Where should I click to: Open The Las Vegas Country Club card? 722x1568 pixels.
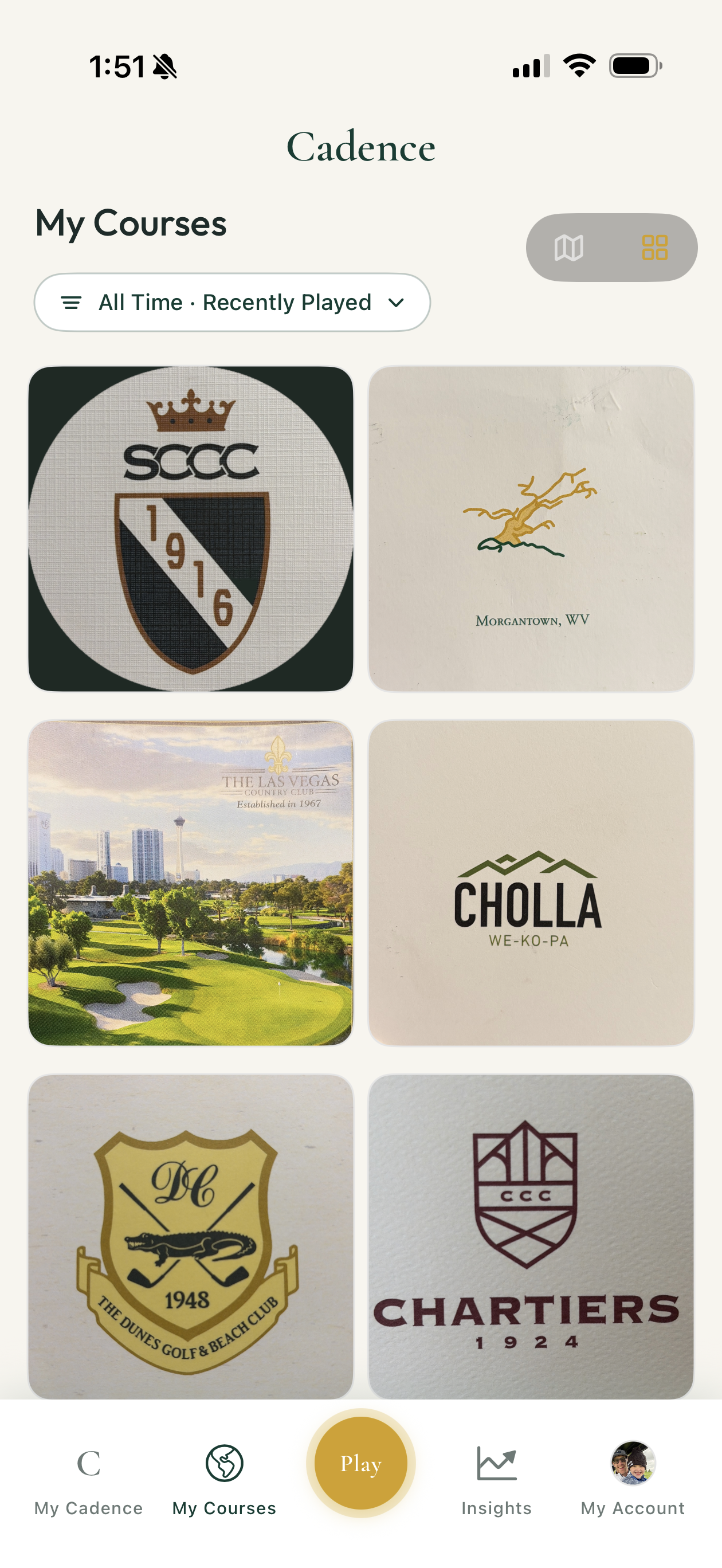(191, 883)
